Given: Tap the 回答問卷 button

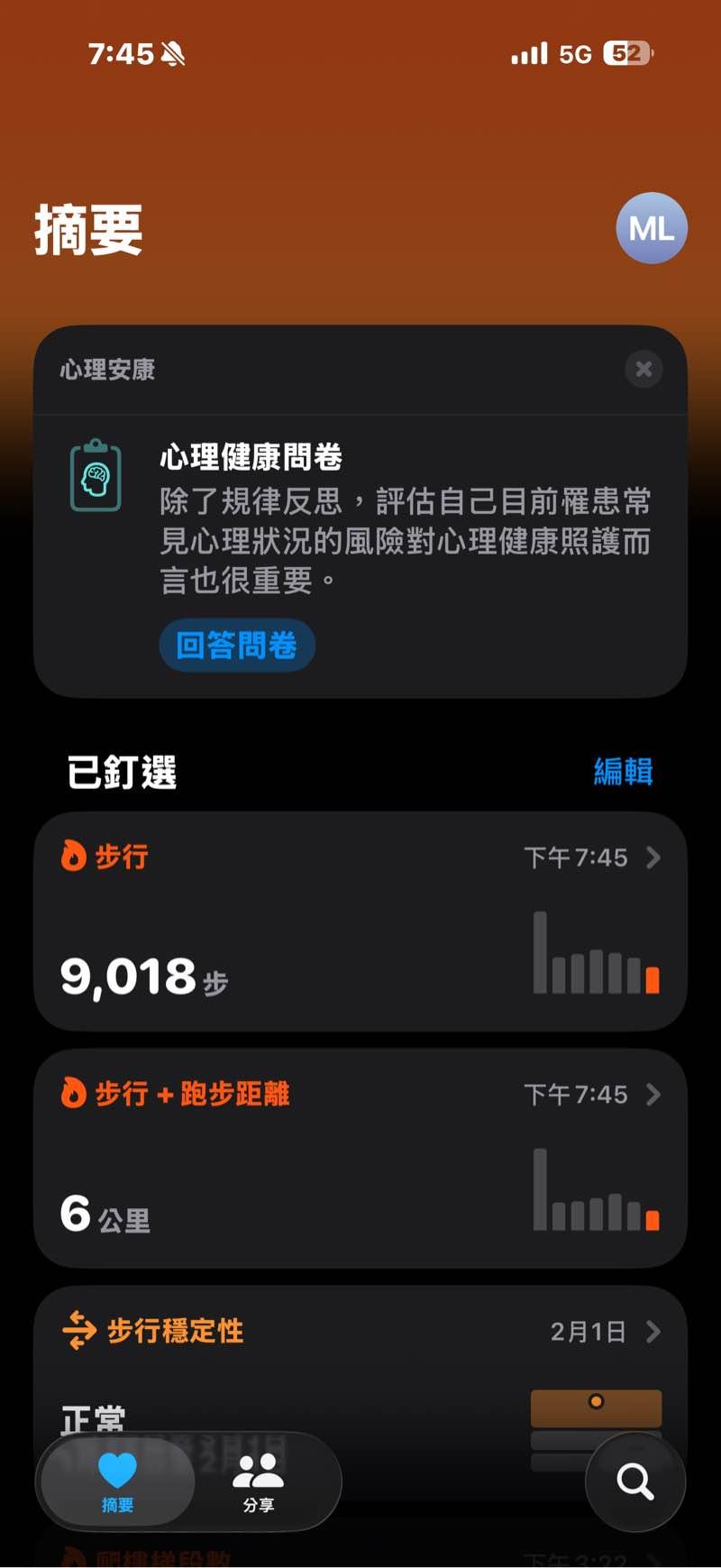Looking at the screenshot, I should [x=236, y=645].
